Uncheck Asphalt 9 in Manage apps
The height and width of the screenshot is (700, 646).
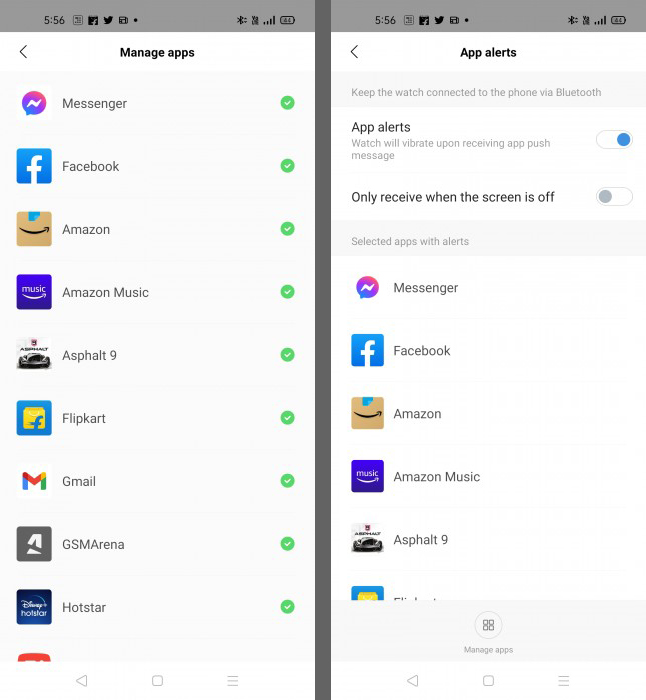(x=287, y=355)
